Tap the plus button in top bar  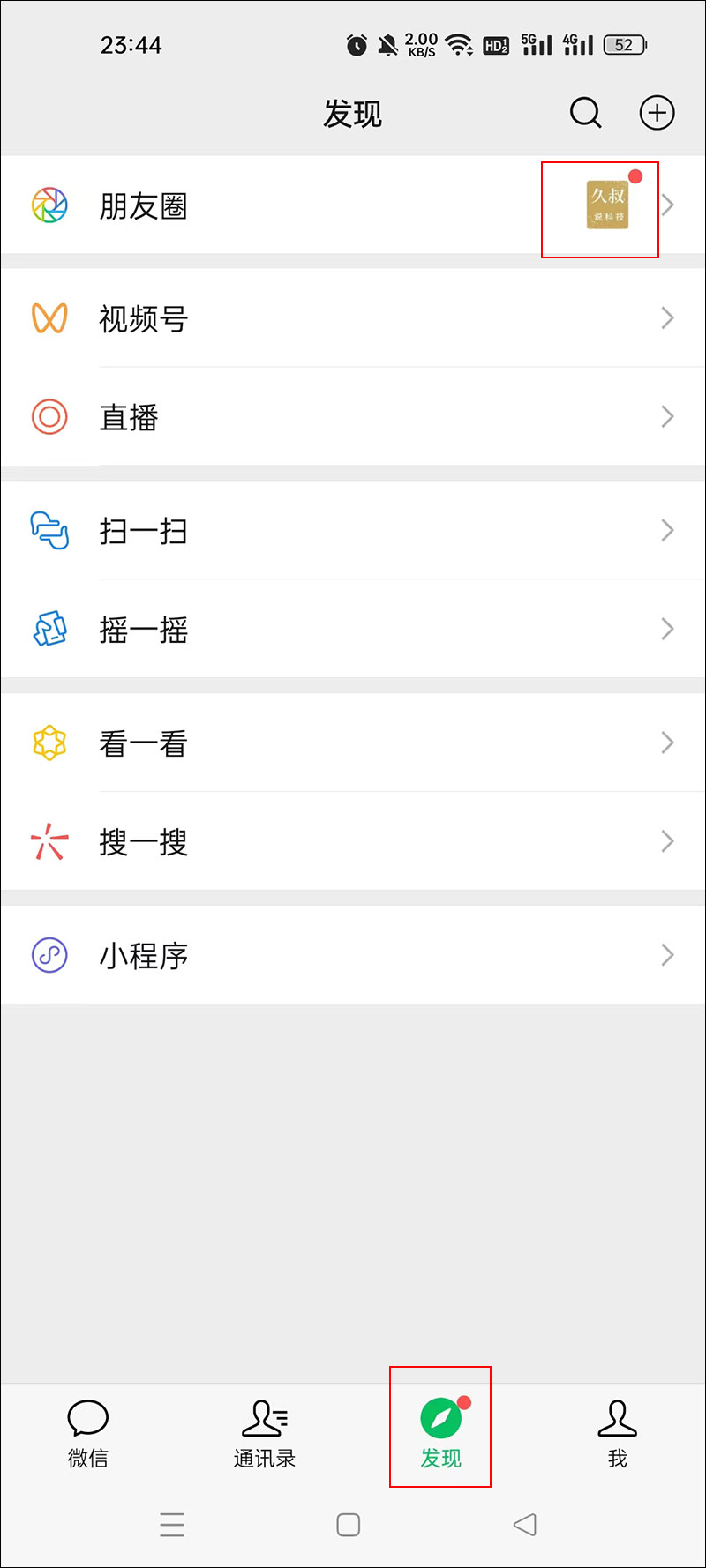(656, 113)
